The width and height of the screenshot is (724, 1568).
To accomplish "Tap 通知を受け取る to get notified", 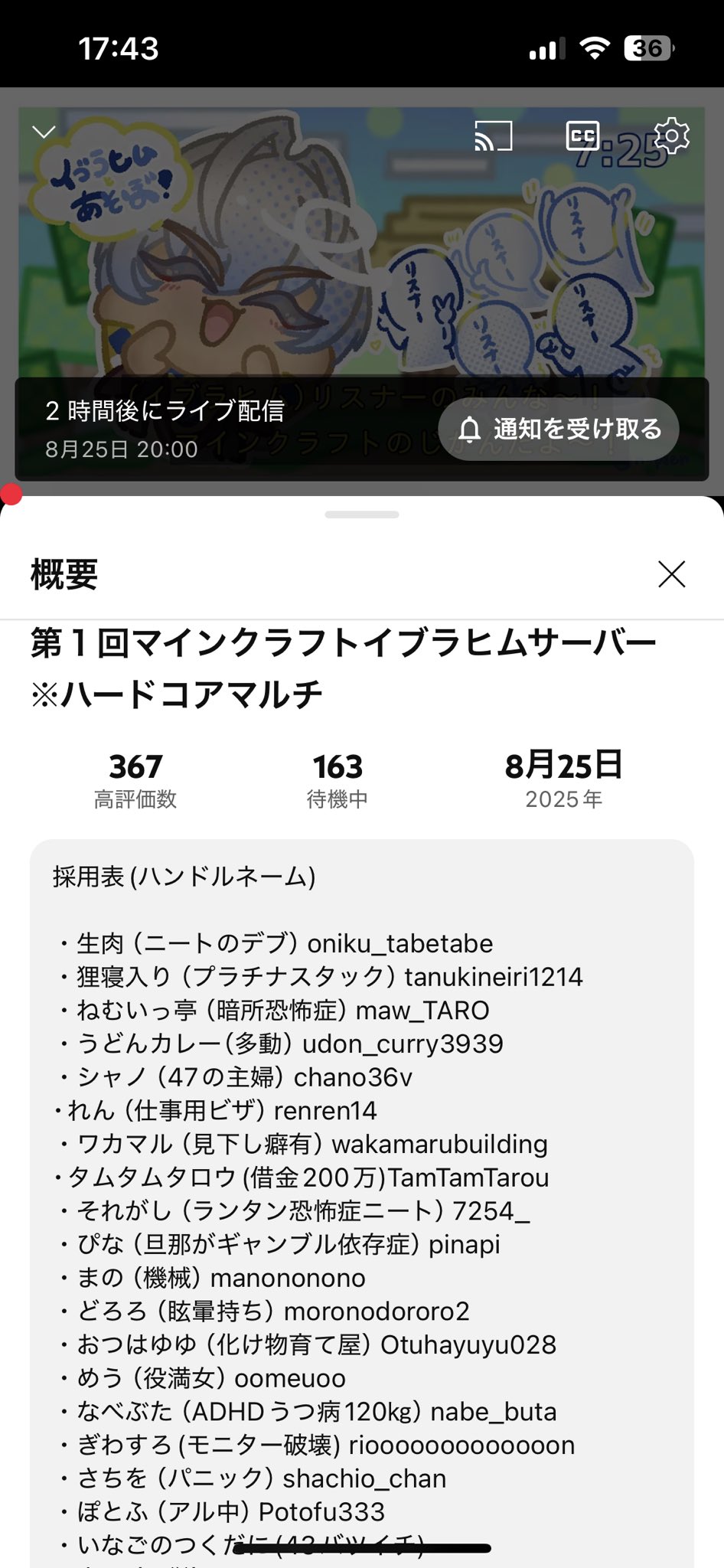I will point(559,430).
